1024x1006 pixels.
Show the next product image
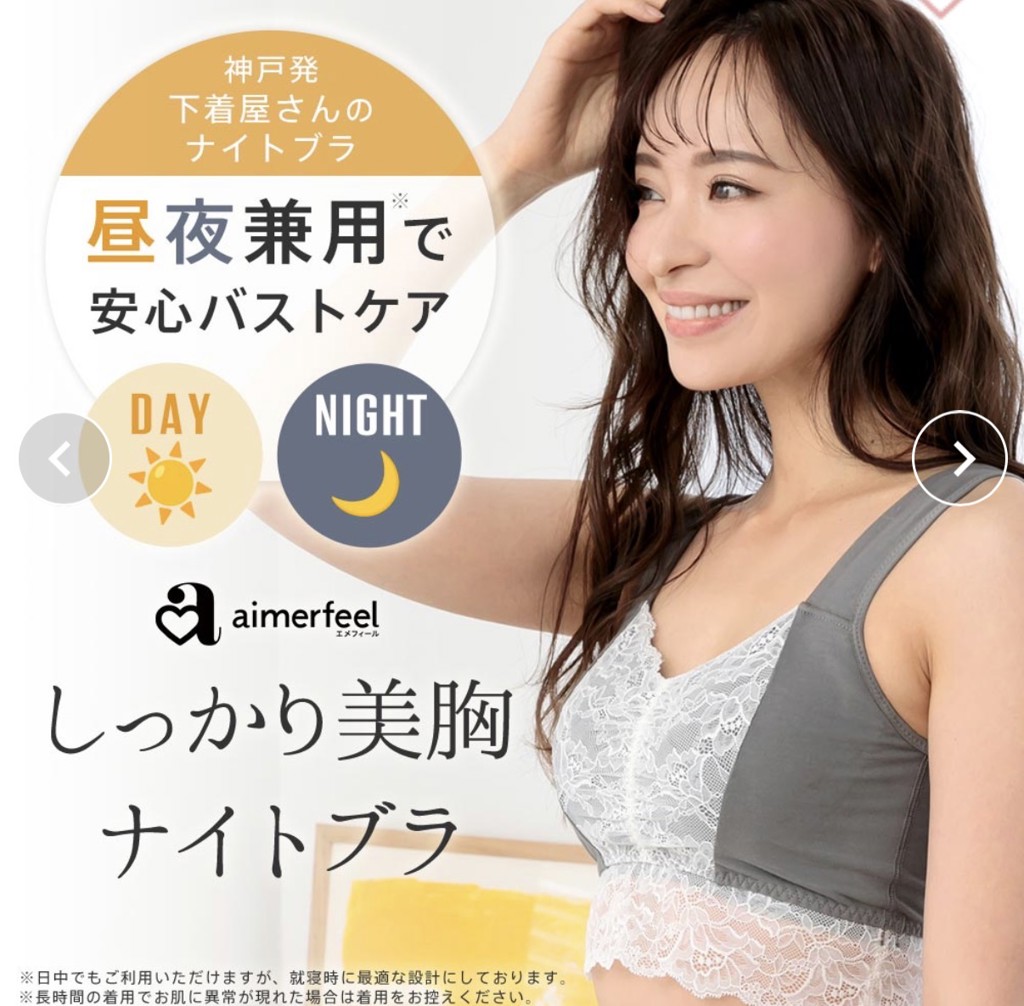960,458
